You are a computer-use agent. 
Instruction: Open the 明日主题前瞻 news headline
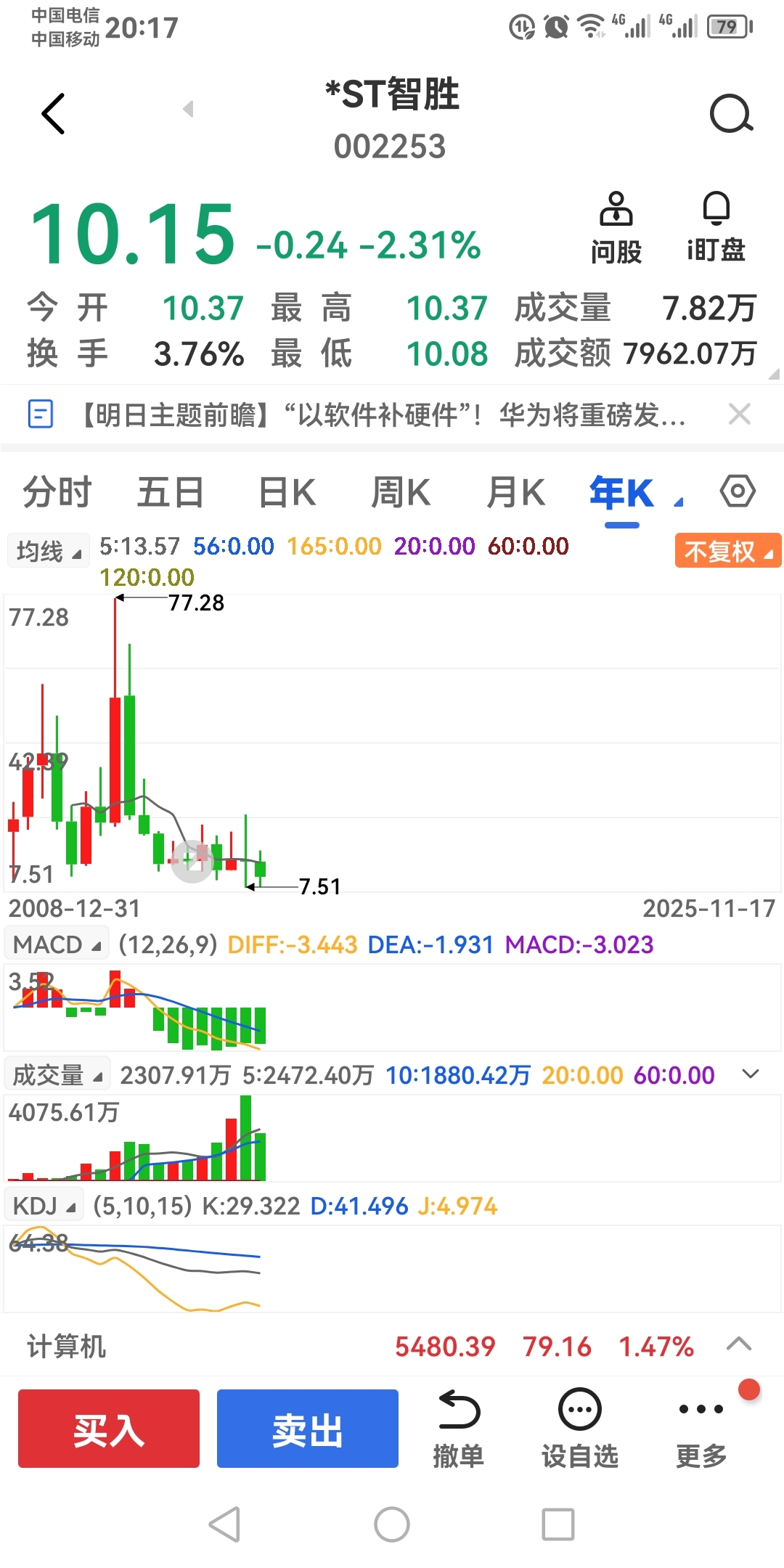click(x=383, y=415)
